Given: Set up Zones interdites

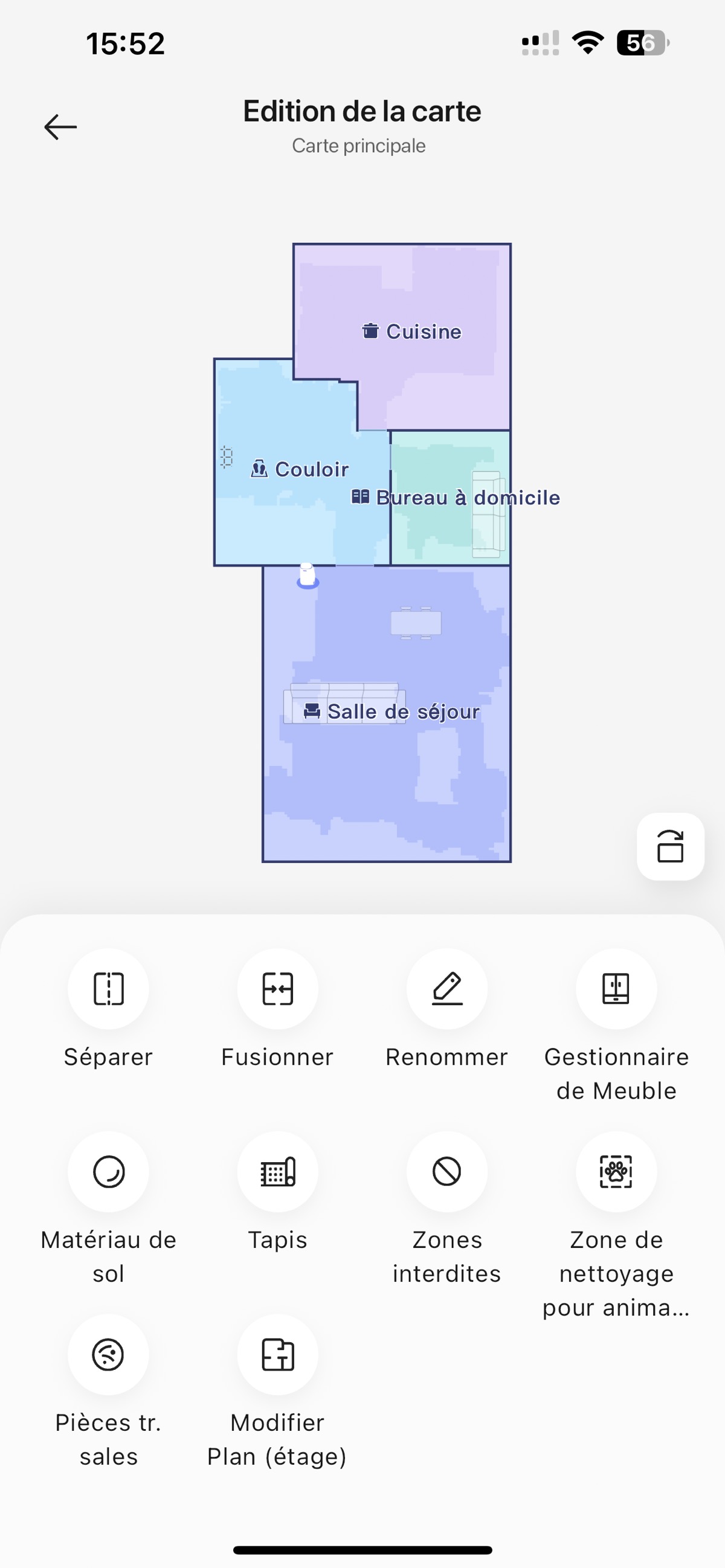Looking at the screenshot, I should 447,1172.
